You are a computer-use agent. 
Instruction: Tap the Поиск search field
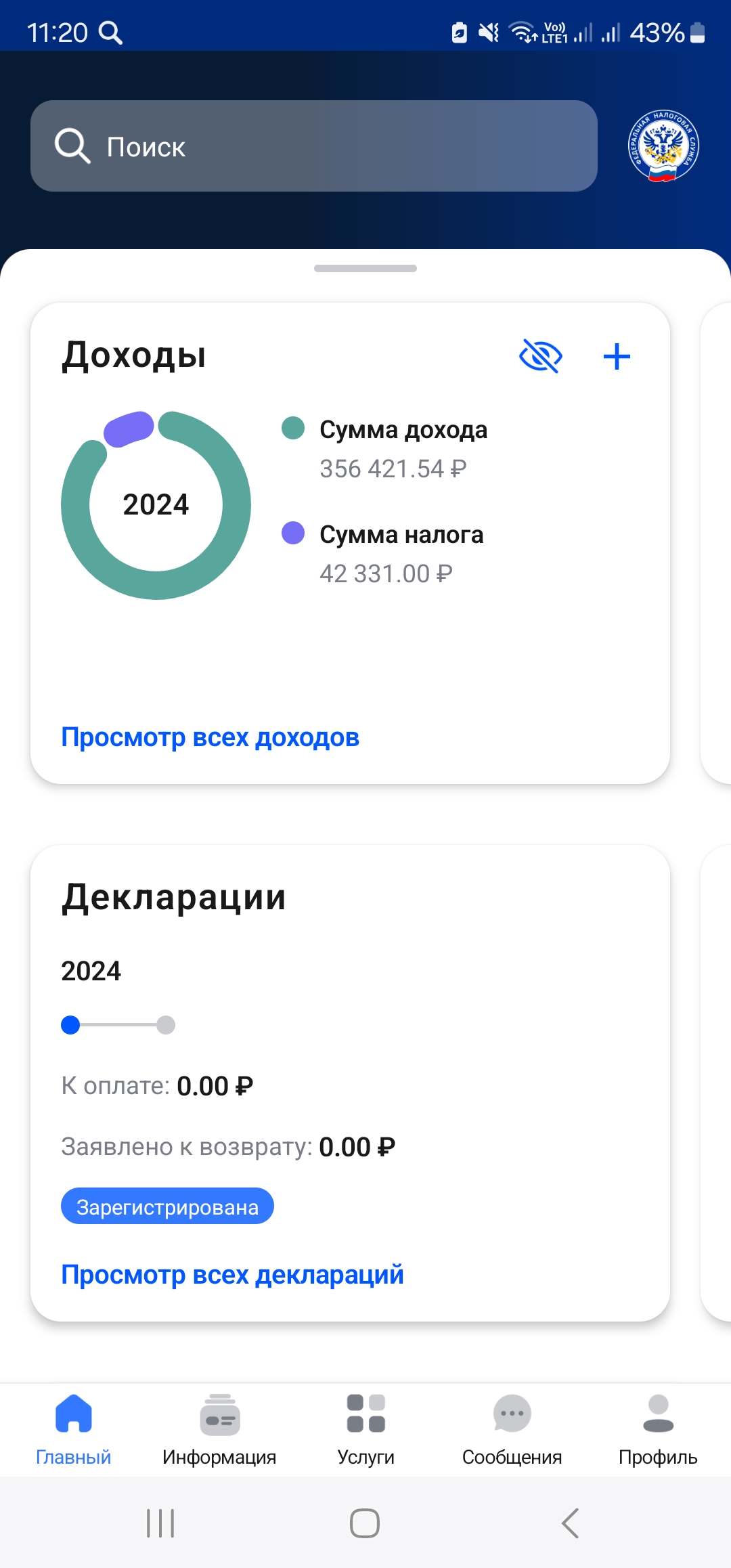click(x=313, y=146)
